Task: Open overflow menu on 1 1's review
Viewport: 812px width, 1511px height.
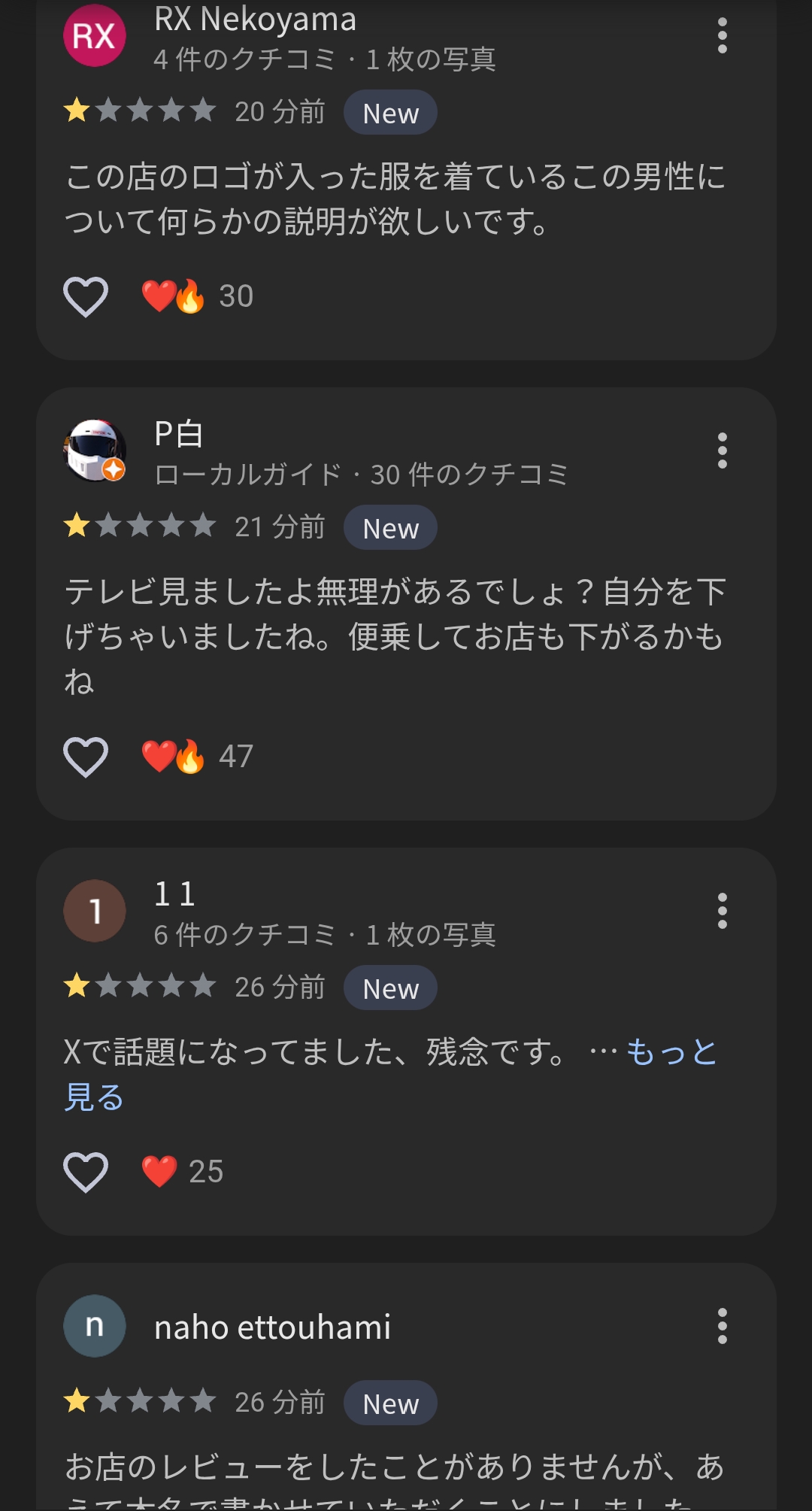Action: tap(722, 911)
